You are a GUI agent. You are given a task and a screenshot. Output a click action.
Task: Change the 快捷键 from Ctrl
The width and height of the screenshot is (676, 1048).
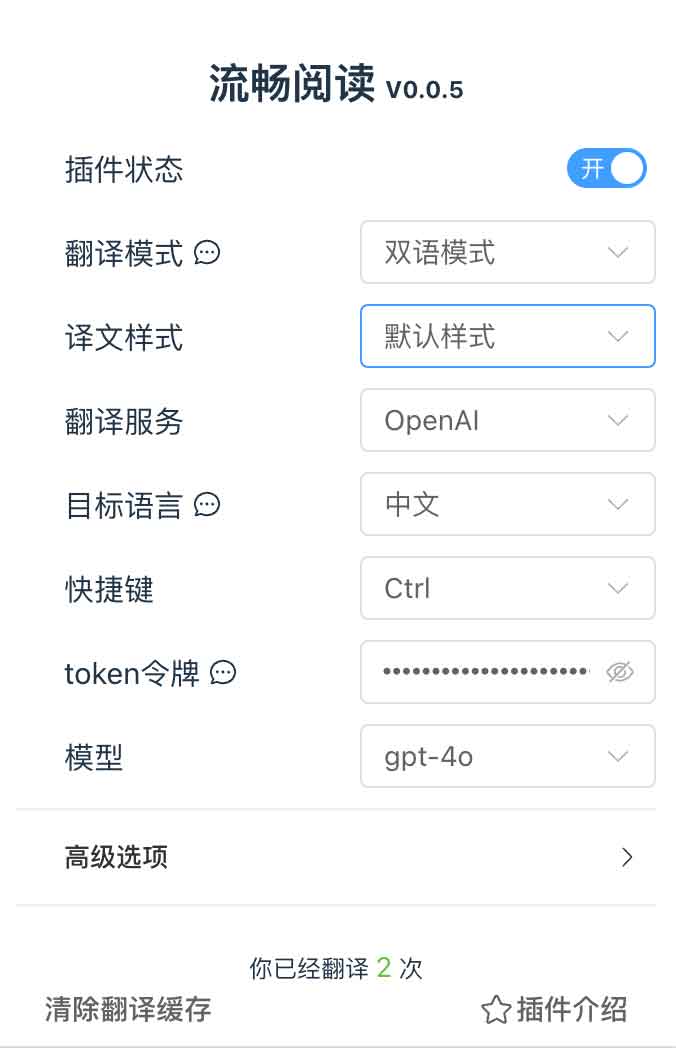507,589
